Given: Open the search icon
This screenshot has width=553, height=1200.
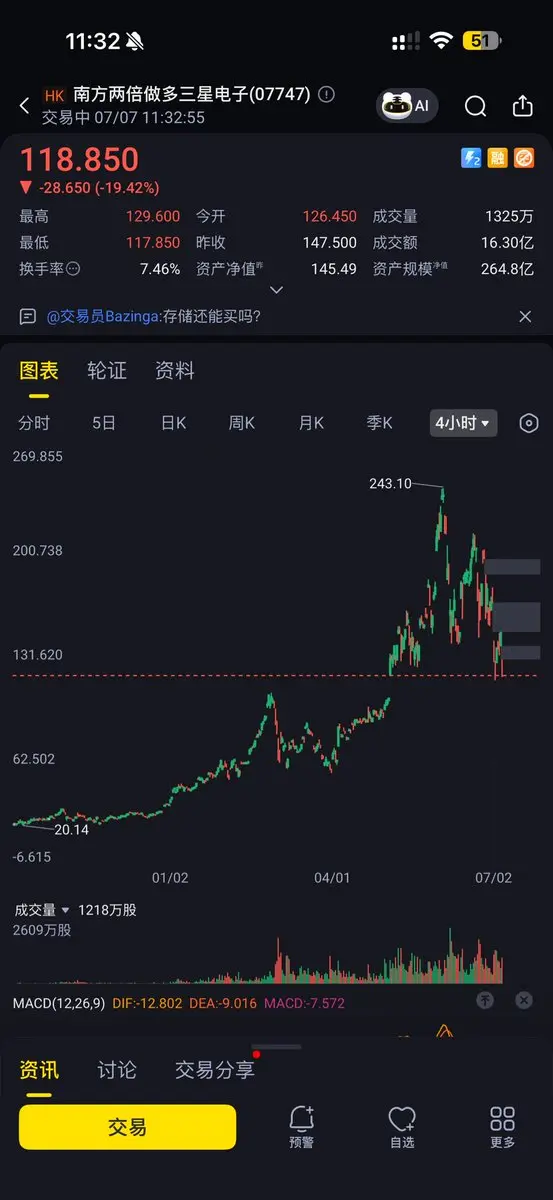Looking at the screenshot, I should tap(476, 106).
